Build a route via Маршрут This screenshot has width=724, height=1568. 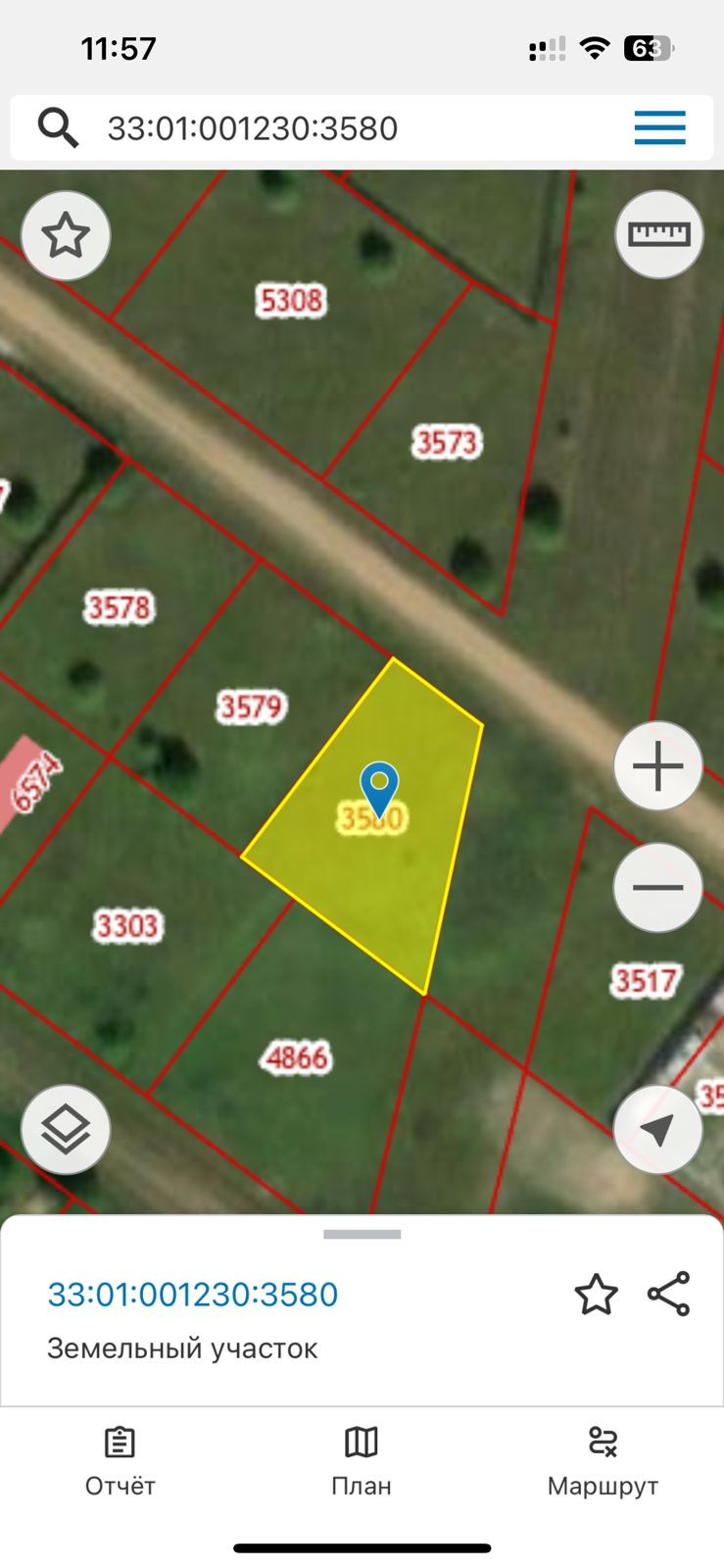tap(603, 1462)
